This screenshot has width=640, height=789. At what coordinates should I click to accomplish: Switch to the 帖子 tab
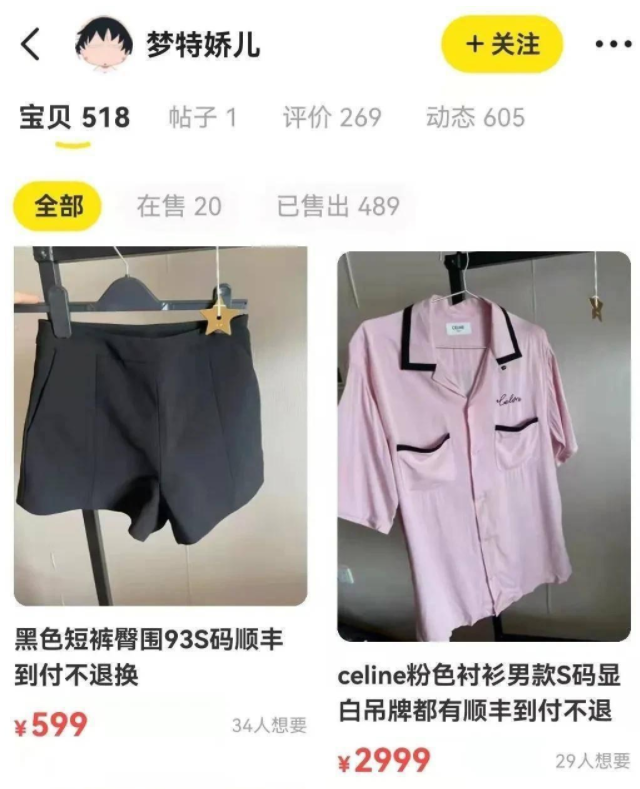(202, 118)
